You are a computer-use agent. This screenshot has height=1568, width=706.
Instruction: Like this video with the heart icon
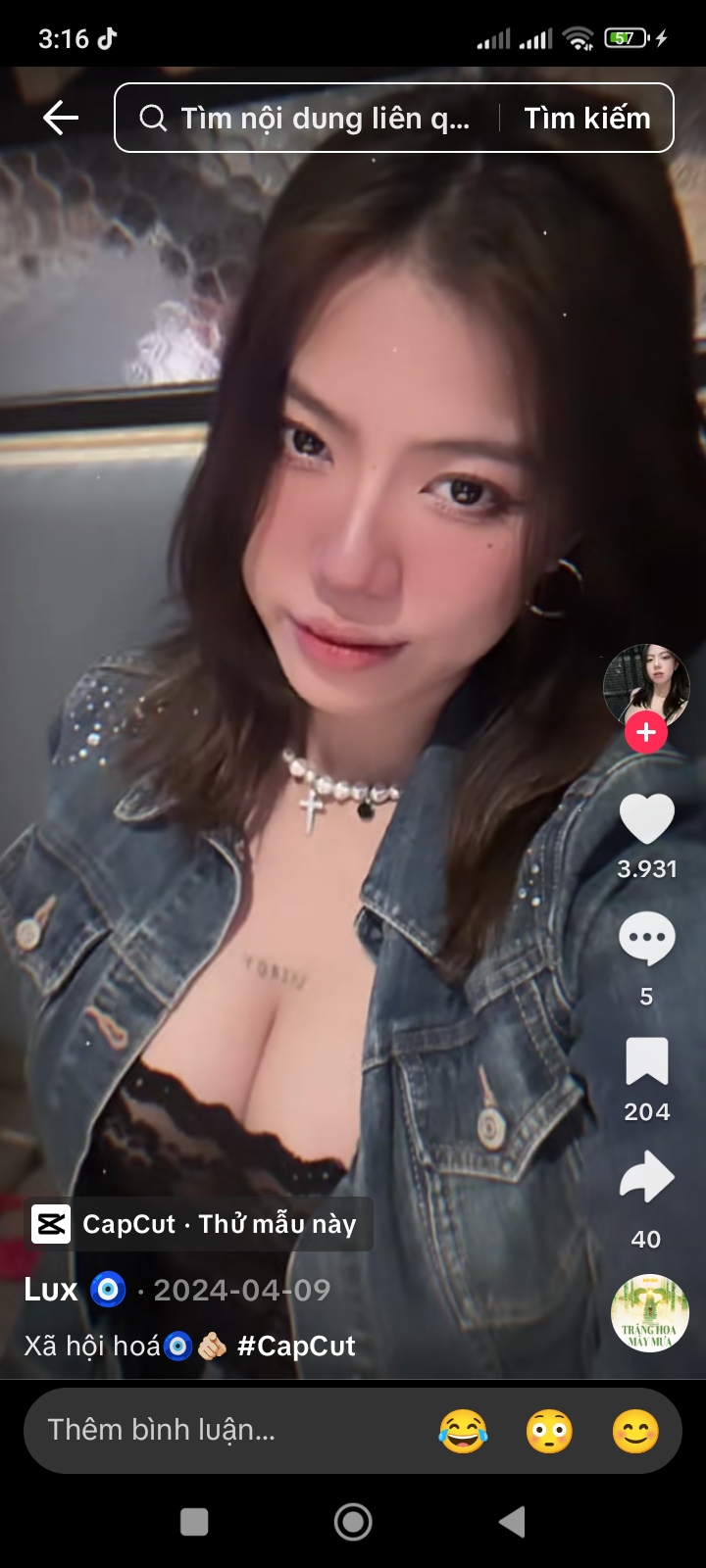pos(646,819)
